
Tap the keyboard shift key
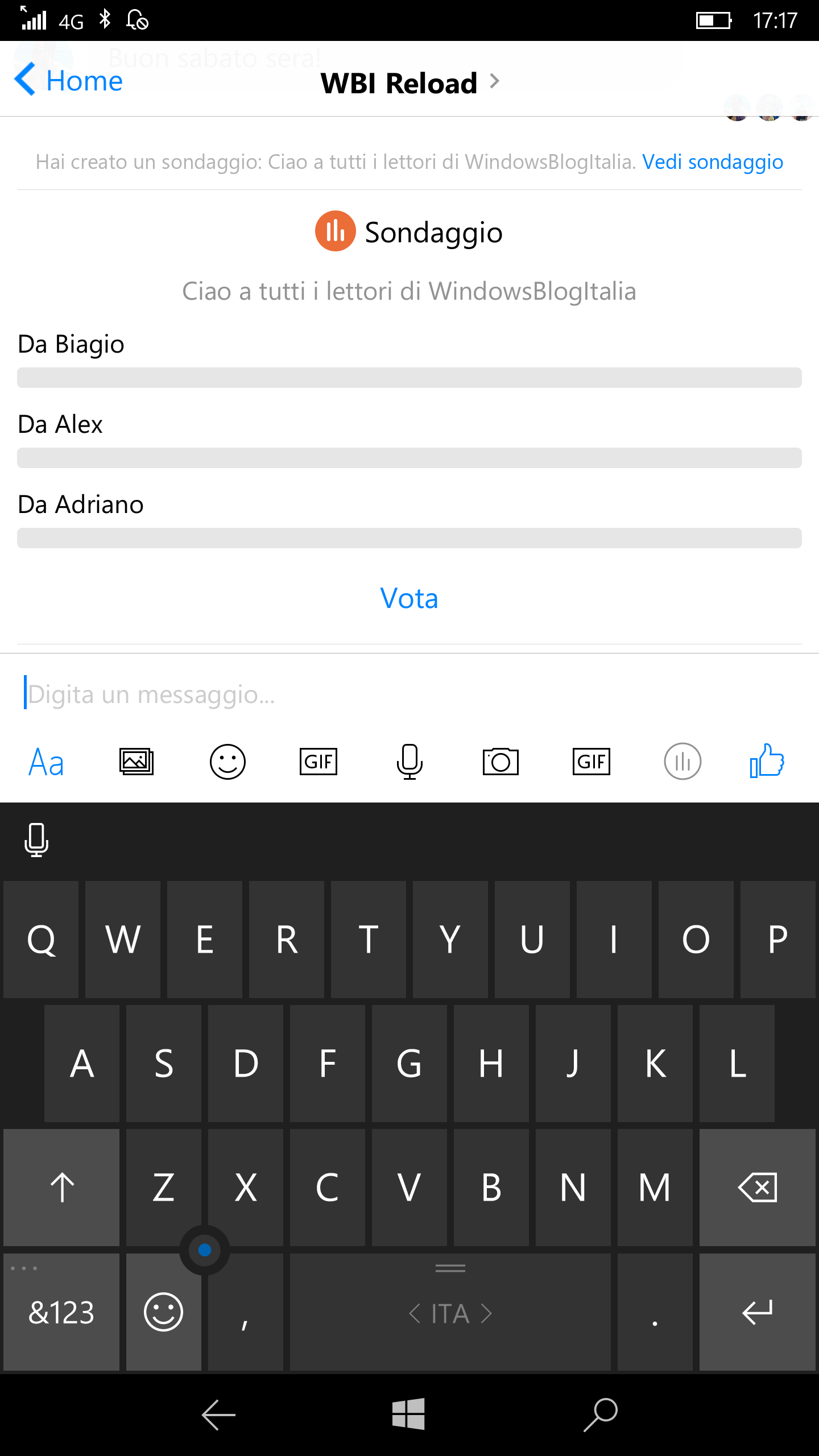61,1188
